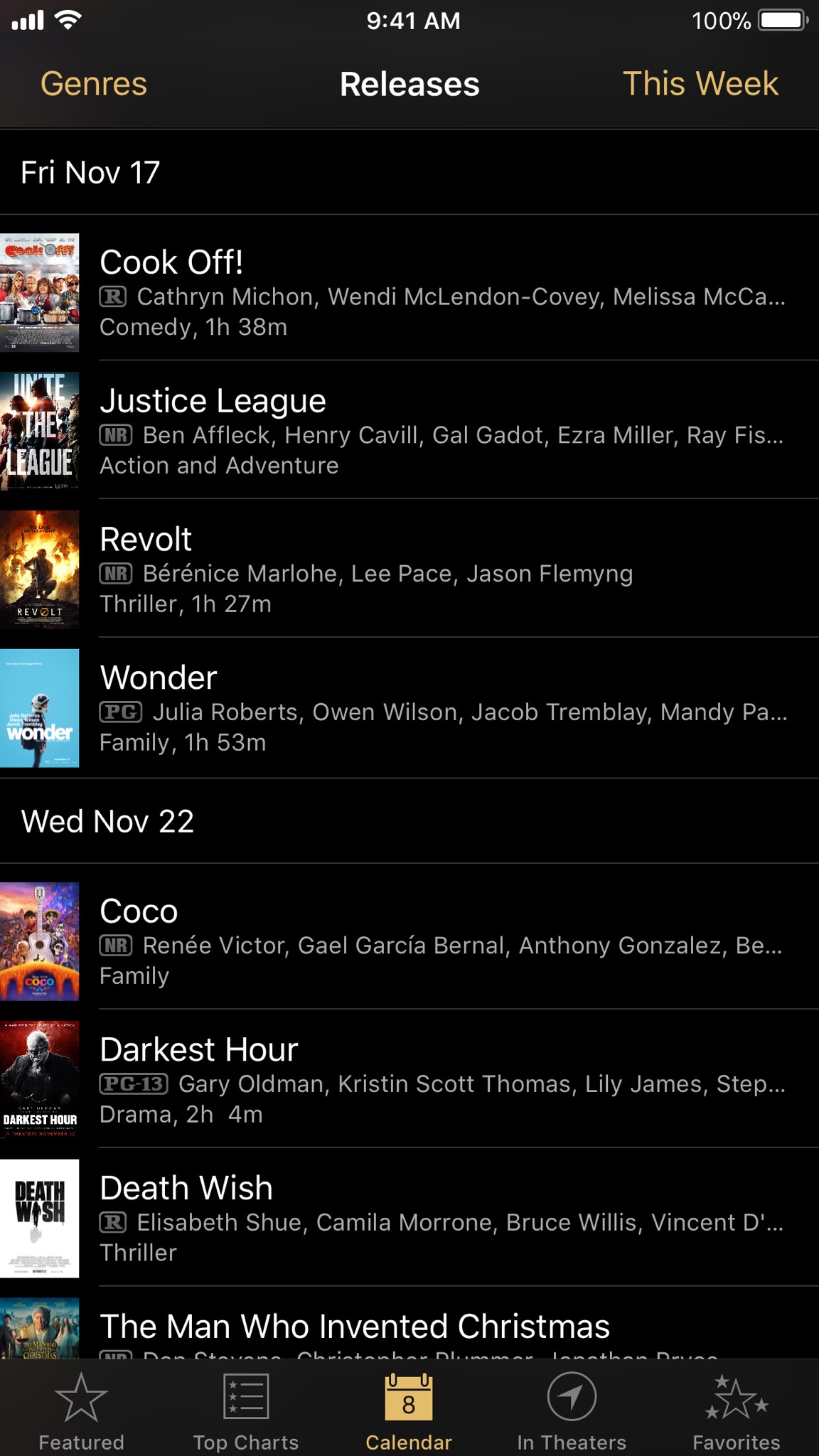Switch to the In Theaters tab
819x1456 pixels.
[572, 1410]
